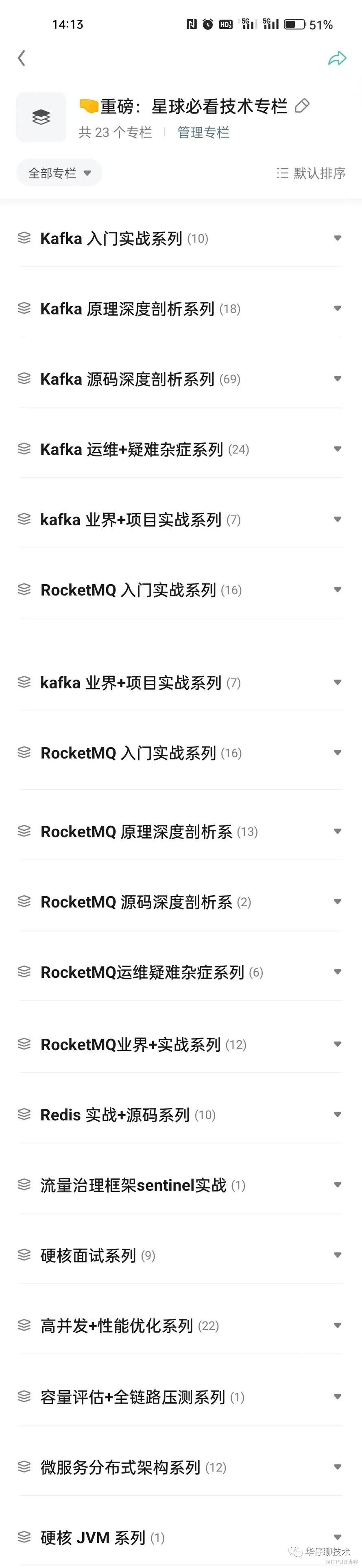Expand Kafka 原理深度剖析系列
The height and width of the screenshot is (1568, 362).
tap(338, 309)
